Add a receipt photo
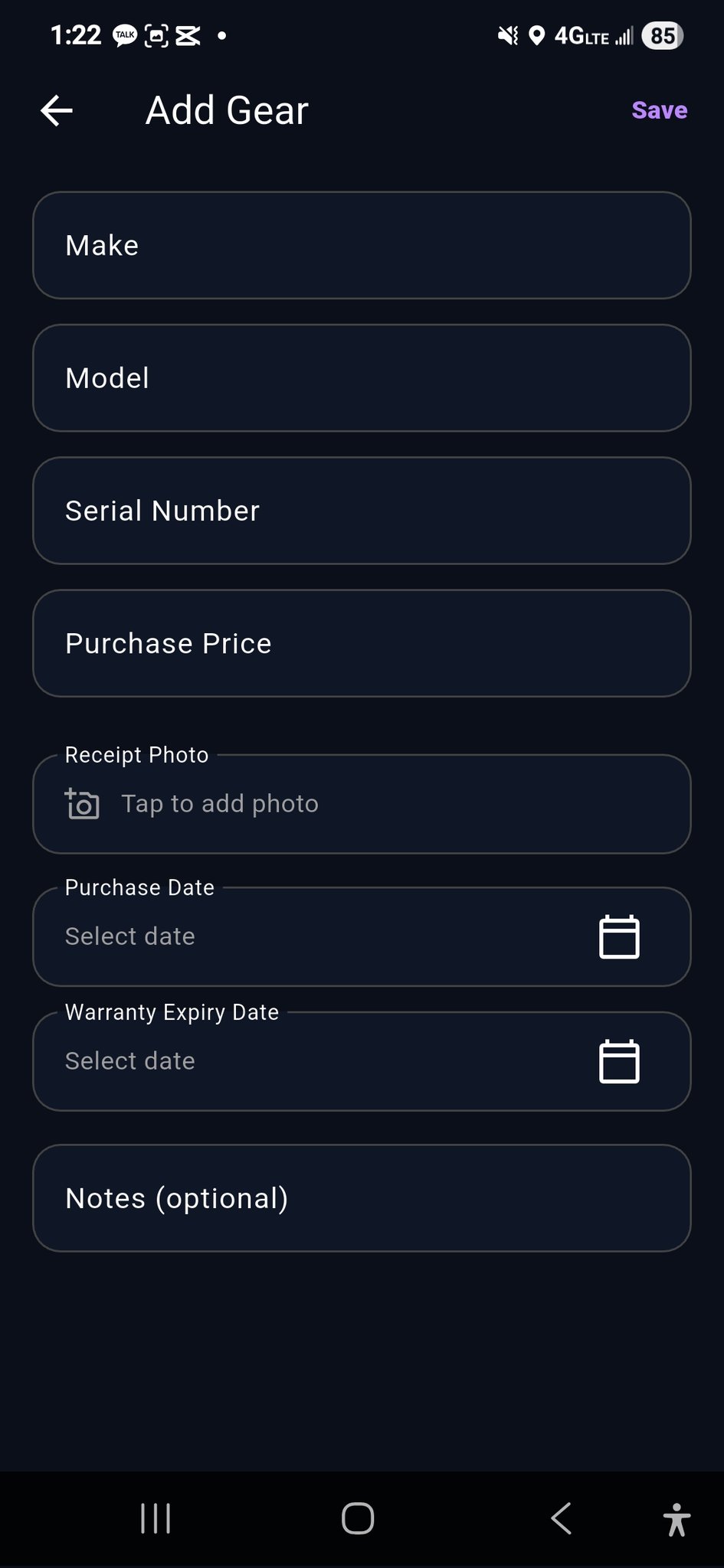This screenshot has height=1568, width=724. coord(362,804)
